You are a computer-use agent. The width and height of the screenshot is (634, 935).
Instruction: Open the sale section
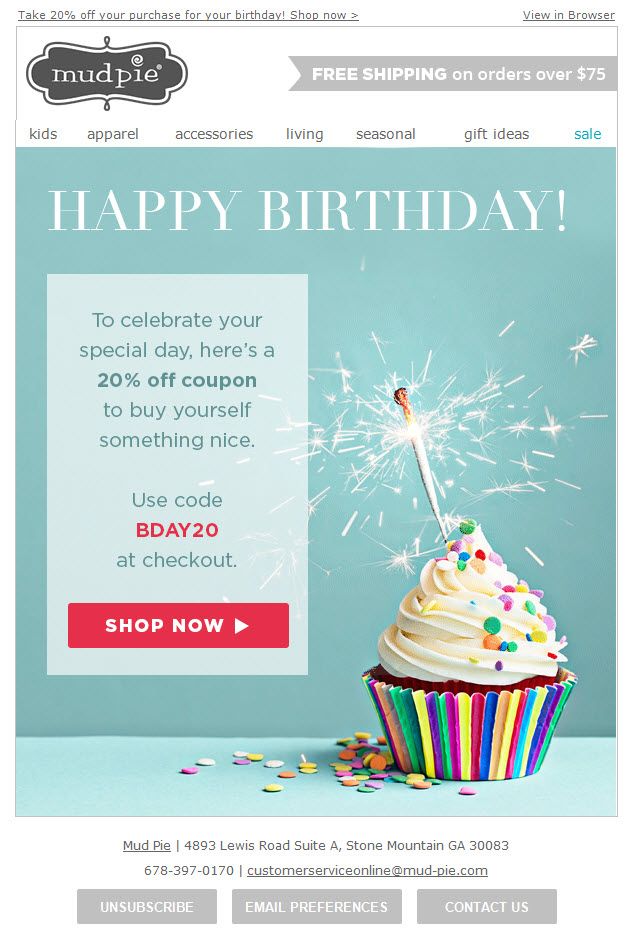(587, 134)
